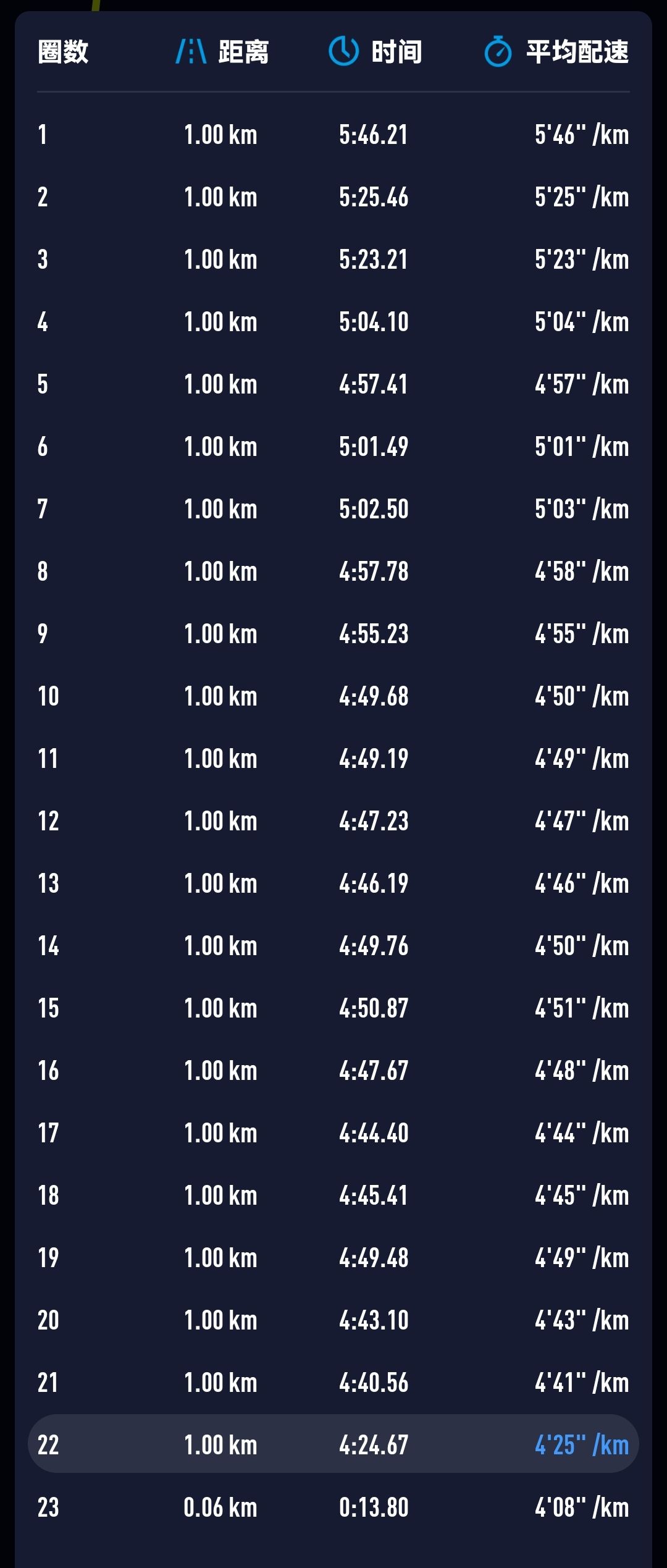Select lap 13 row with 4:46.19 time

click(333, 883)
